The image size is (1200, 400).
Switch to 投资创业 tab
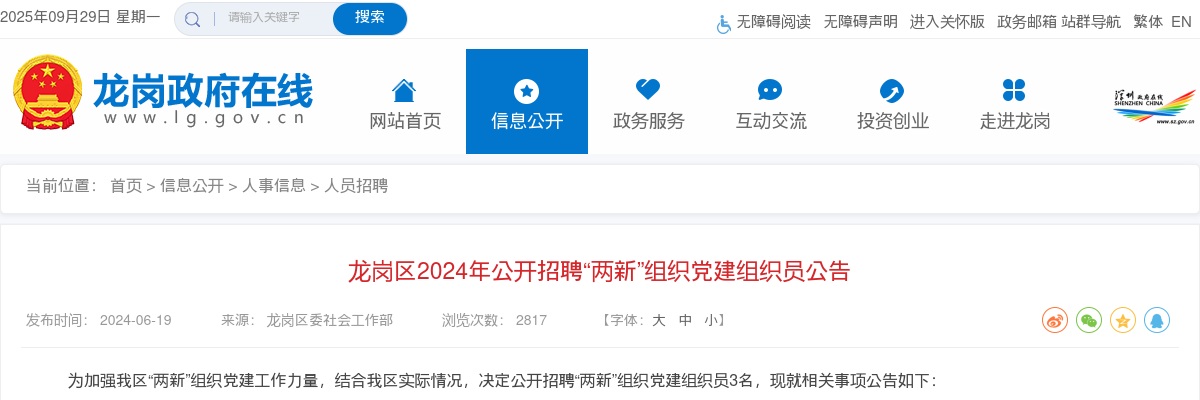892,103
